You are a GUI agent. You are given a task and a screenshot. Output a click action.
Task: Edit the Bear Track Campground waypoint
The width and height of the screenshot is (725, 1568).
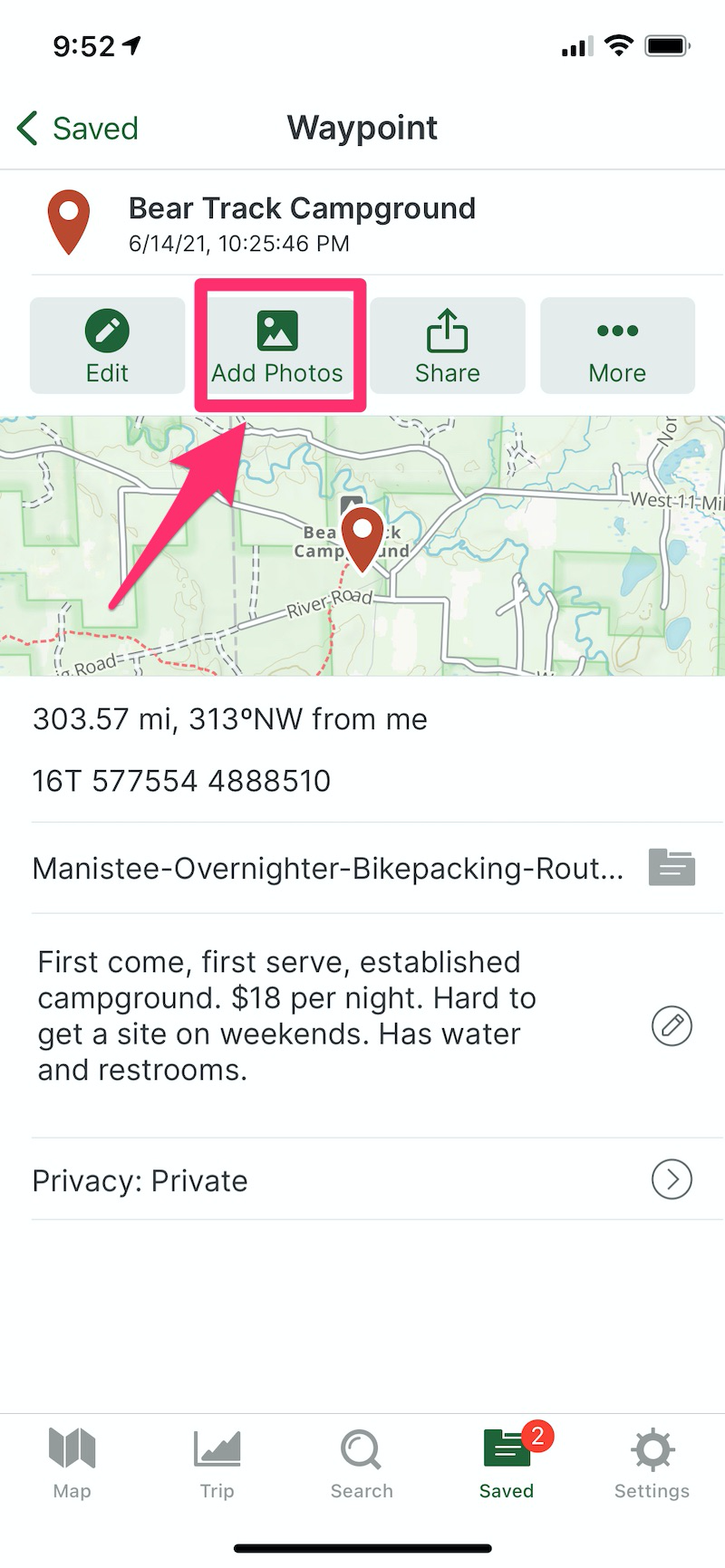(x=107, y=346)
